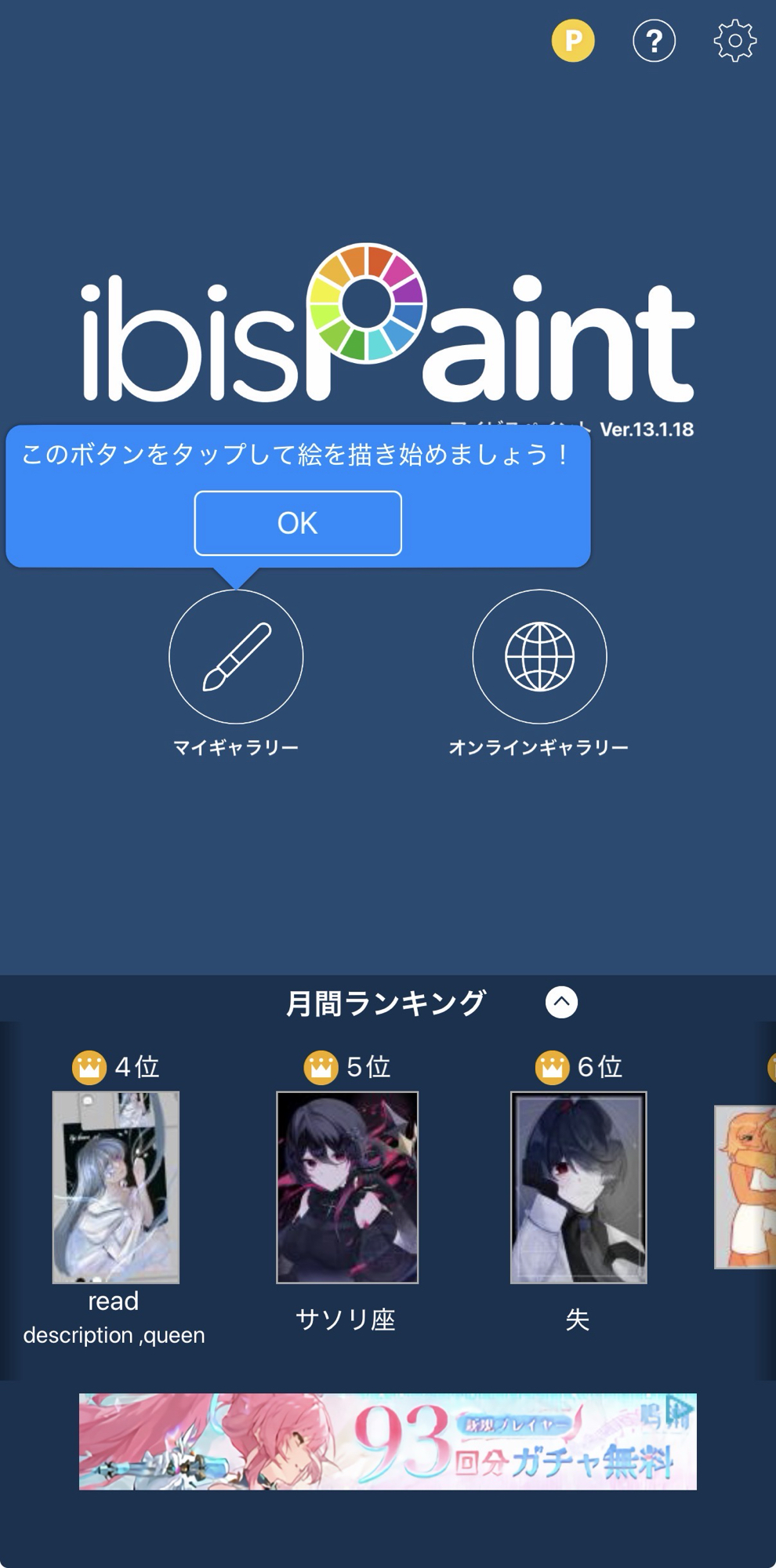The image size is (776, 1568).
Task: Open the 93回分ガチャ無料 ad banner
Action: pos(387,1441)
